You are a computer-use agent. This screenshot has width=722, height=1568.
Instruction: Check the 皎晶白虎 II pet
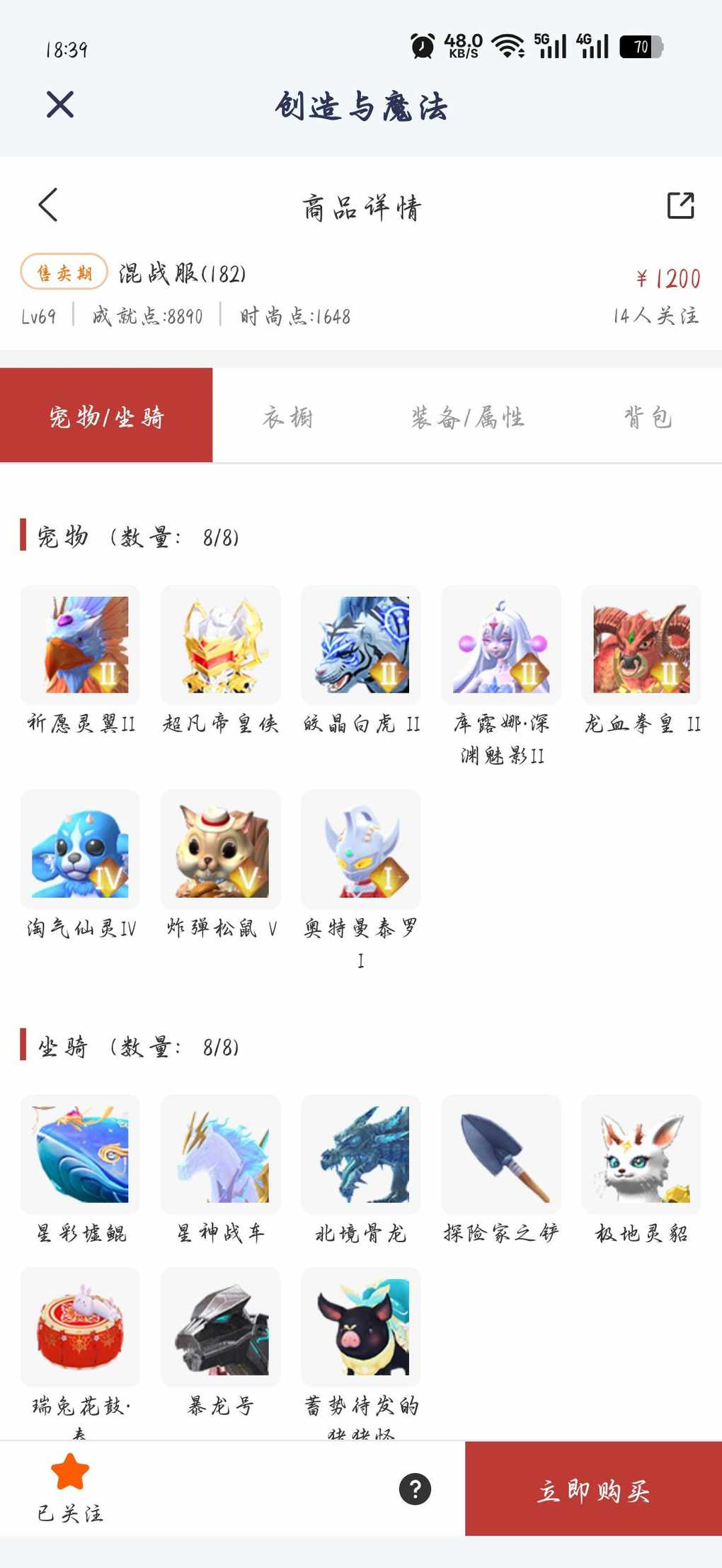(361, 645)
